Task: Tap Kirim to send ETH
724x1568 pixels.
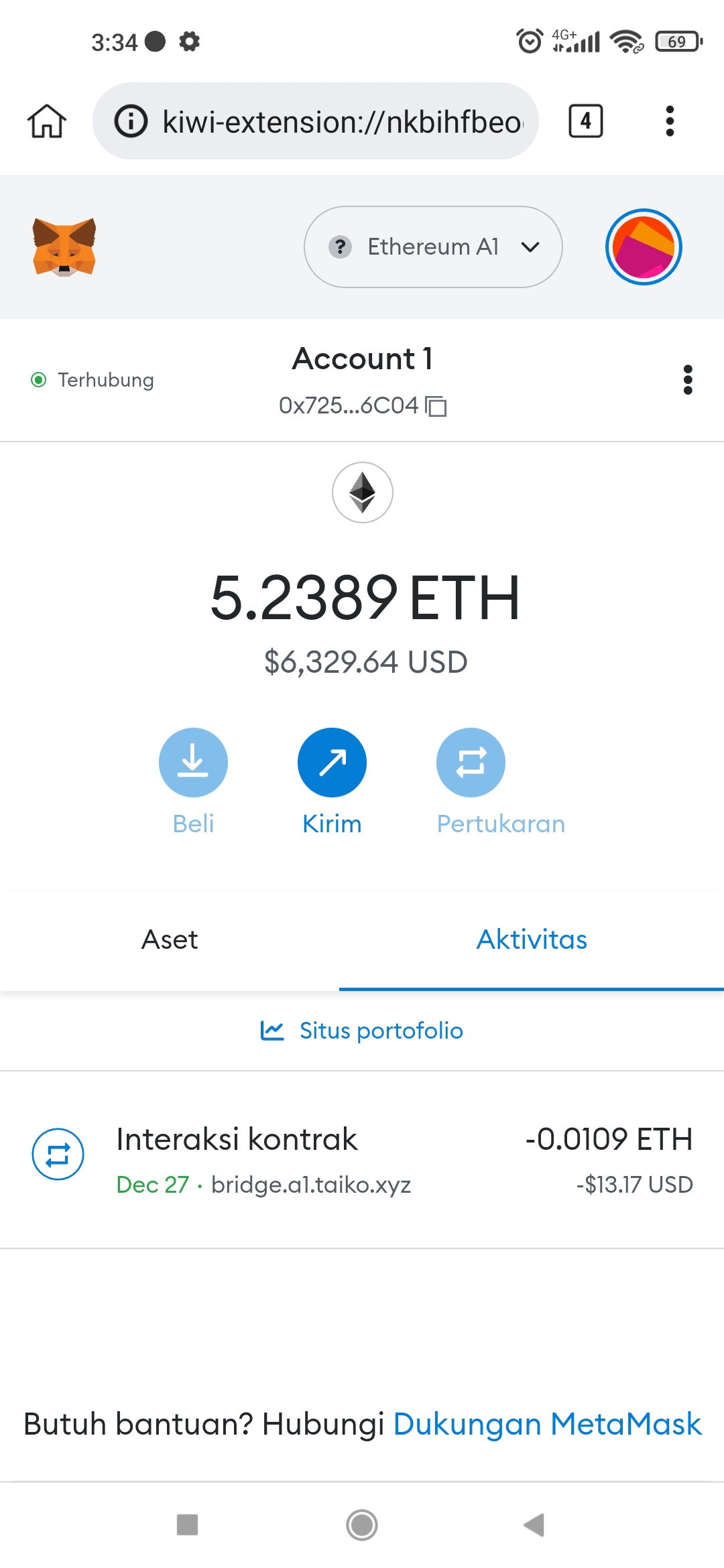Action: [332, 763]
